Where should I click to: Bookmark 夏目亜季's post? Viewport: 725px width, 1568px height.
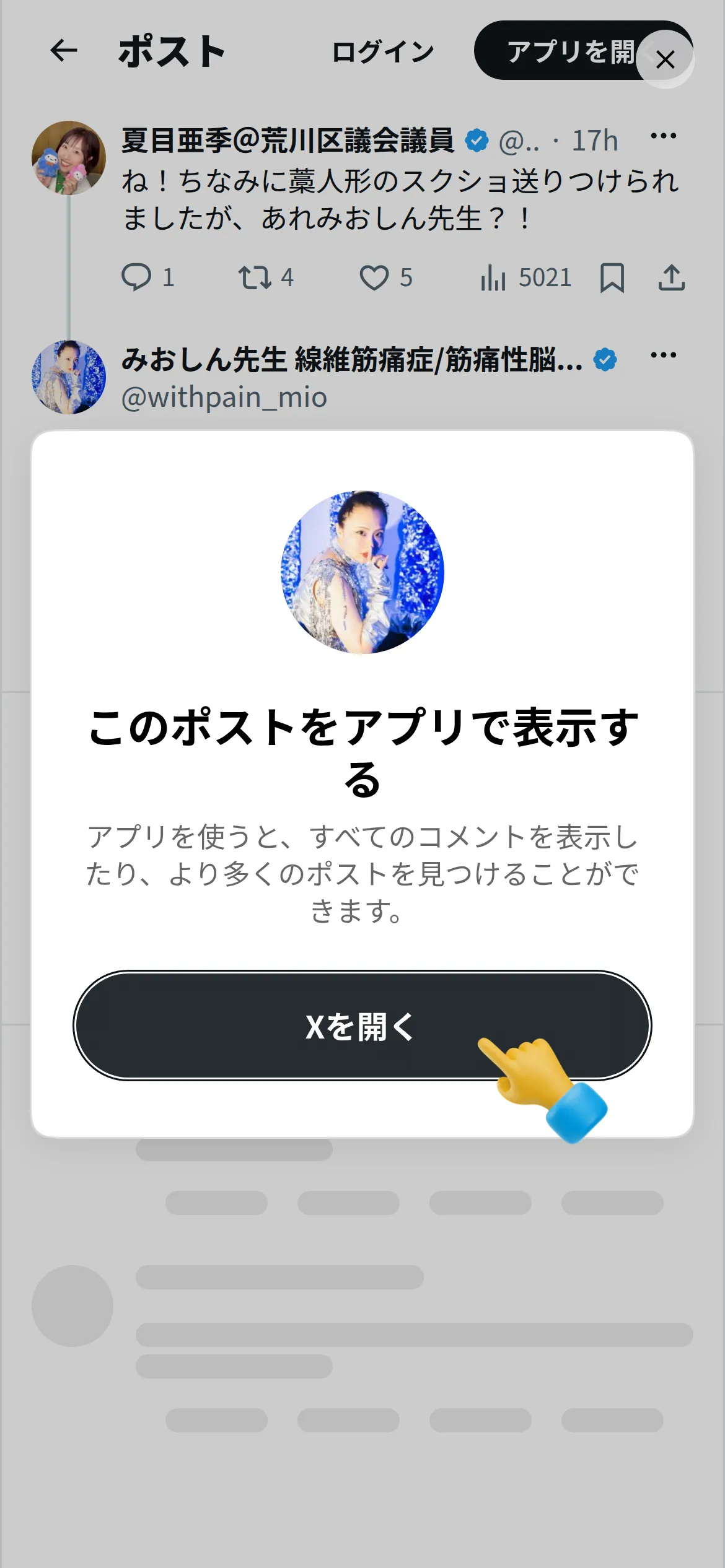tap(612, 277)
